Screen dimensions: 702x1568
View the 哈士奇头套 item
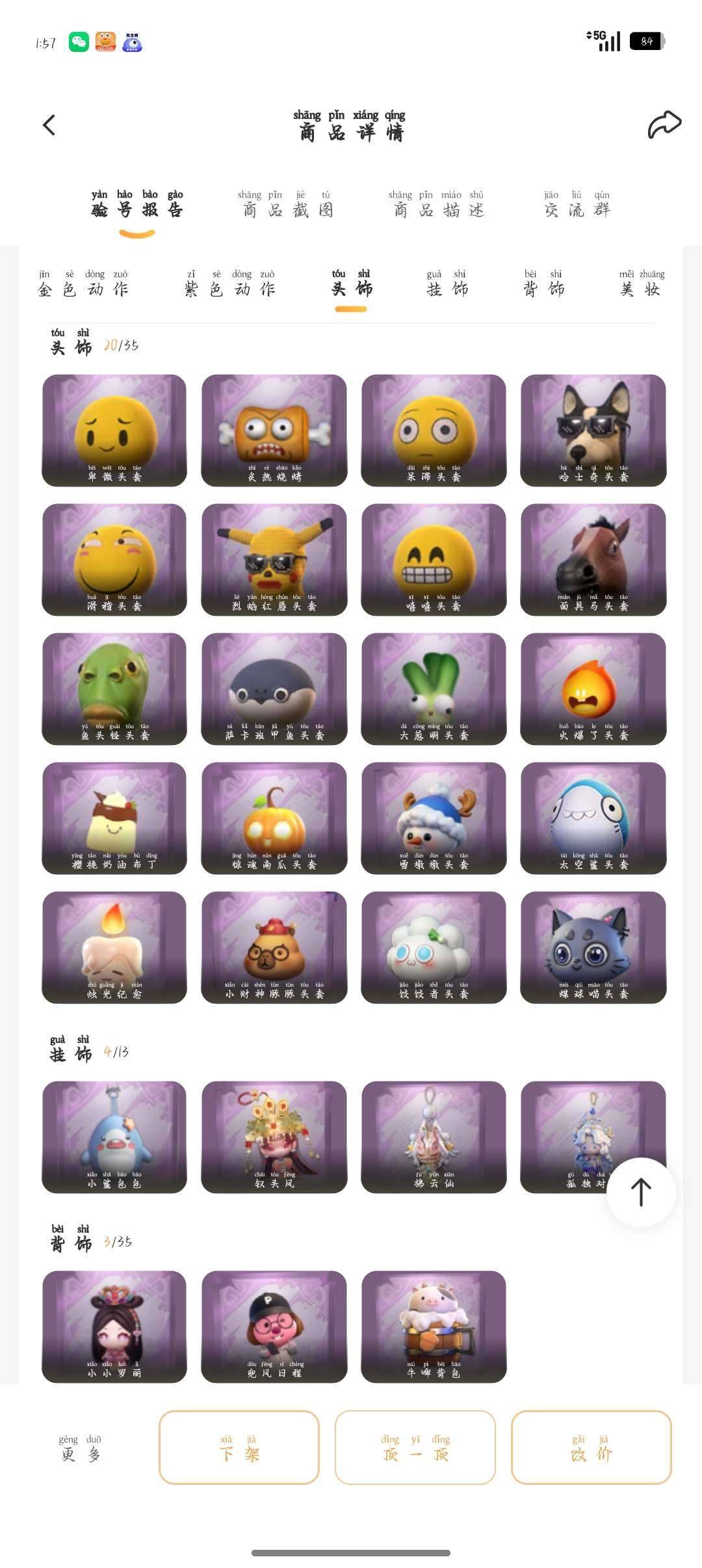[593, 430]
